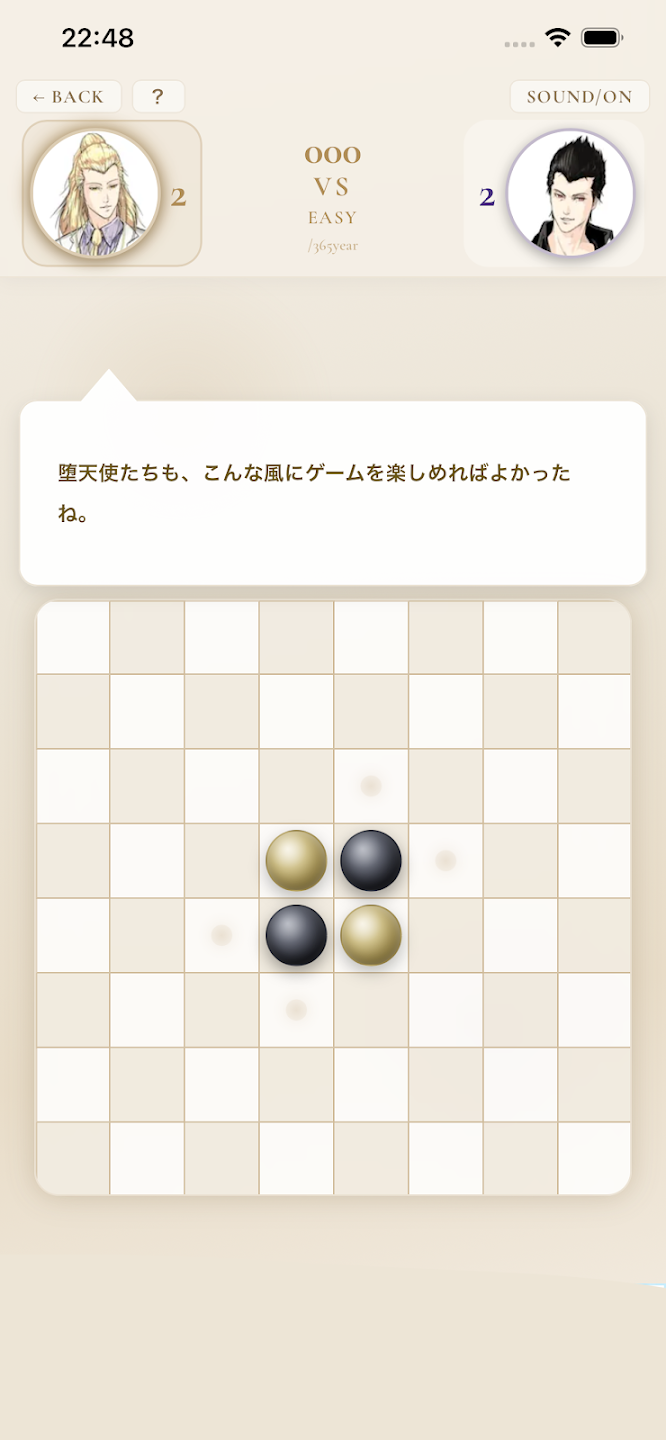Place a piece left of the black stone

[x=222, y=935]
